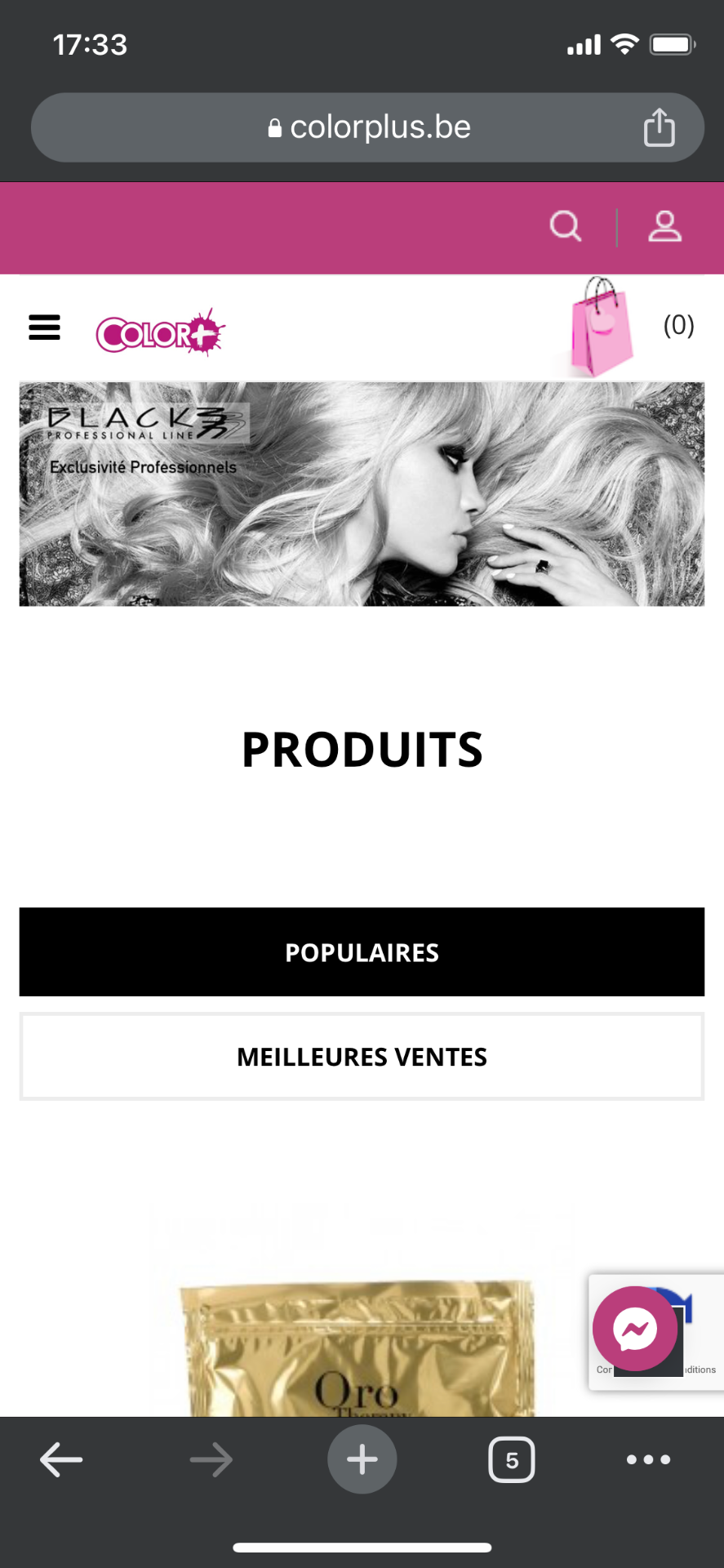Start a Messenger chat
The image size is (724, 1568).
tap(635, 1329)
